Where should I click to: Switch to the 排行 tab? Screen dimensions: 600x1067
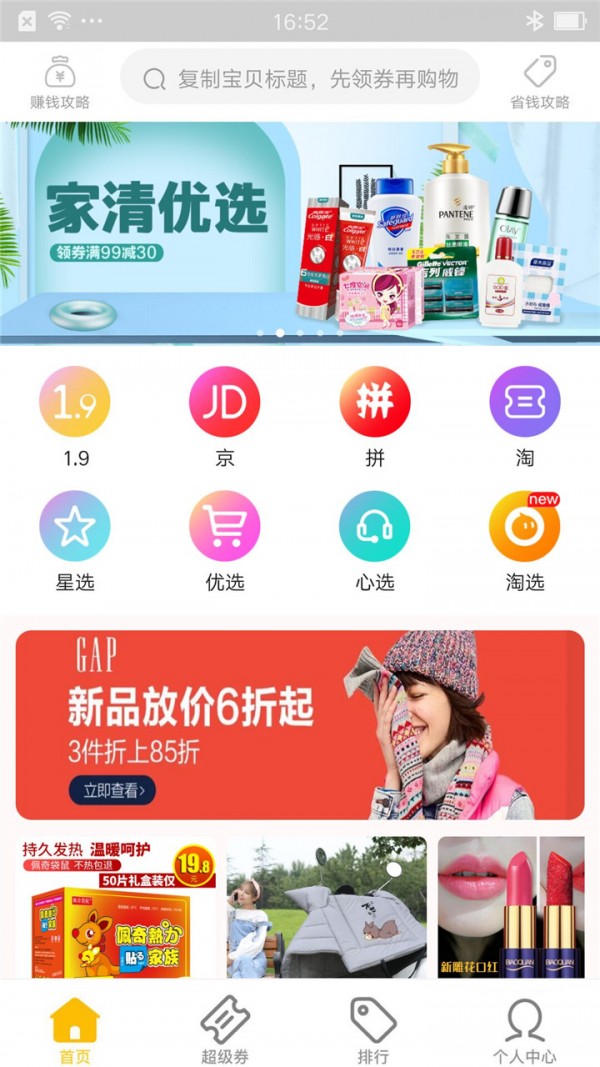pyautogui.click(x=373, y=1030)
